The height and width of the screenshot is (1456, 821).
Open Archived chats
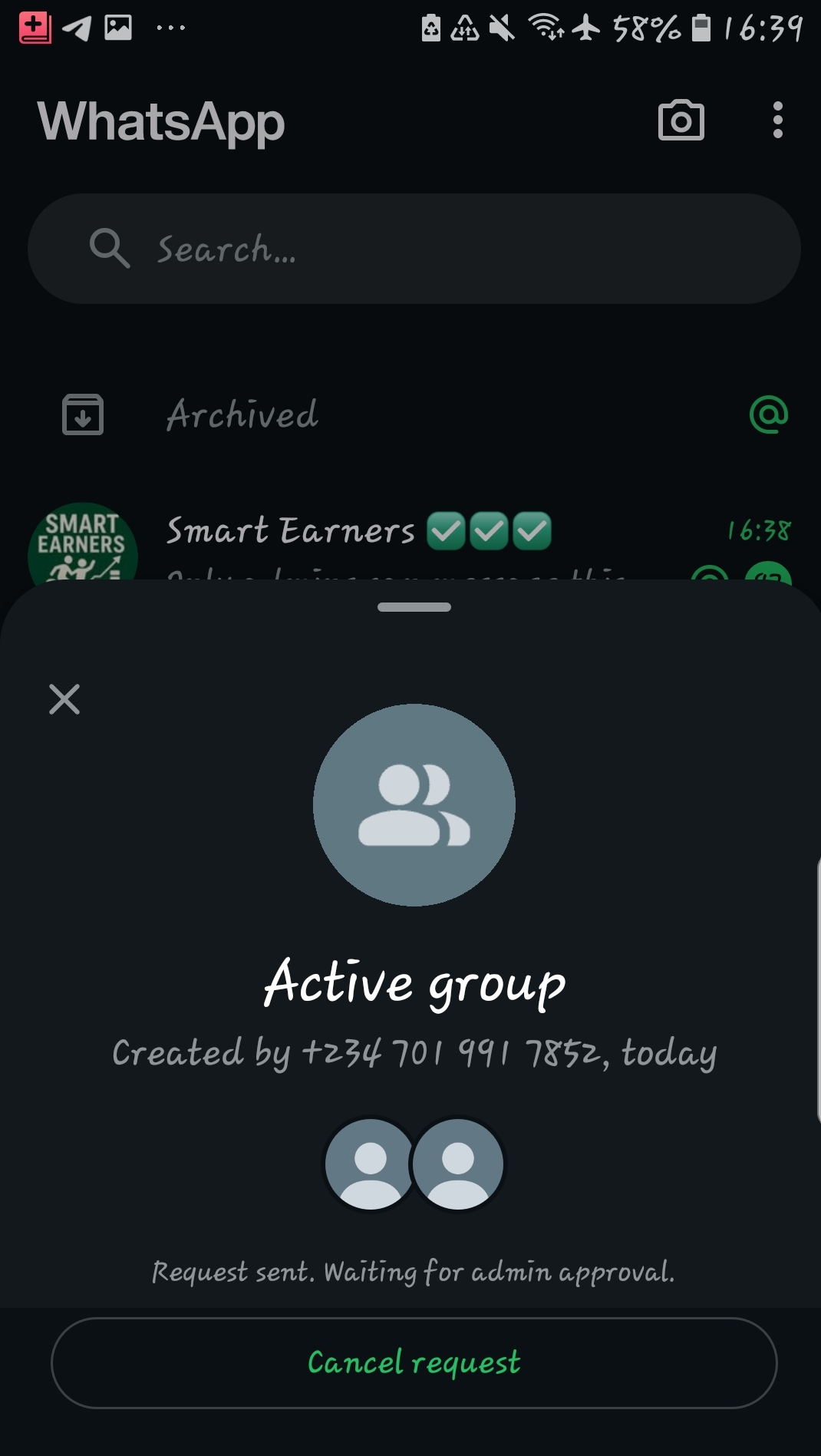[x=242, y=414]
